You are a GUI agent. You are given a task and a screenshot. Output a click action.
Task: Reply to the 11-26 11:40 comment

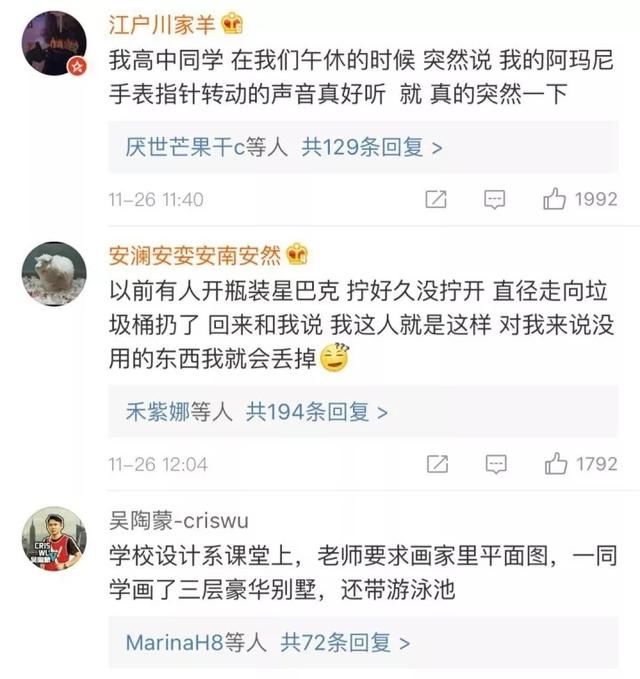point(495,200)
